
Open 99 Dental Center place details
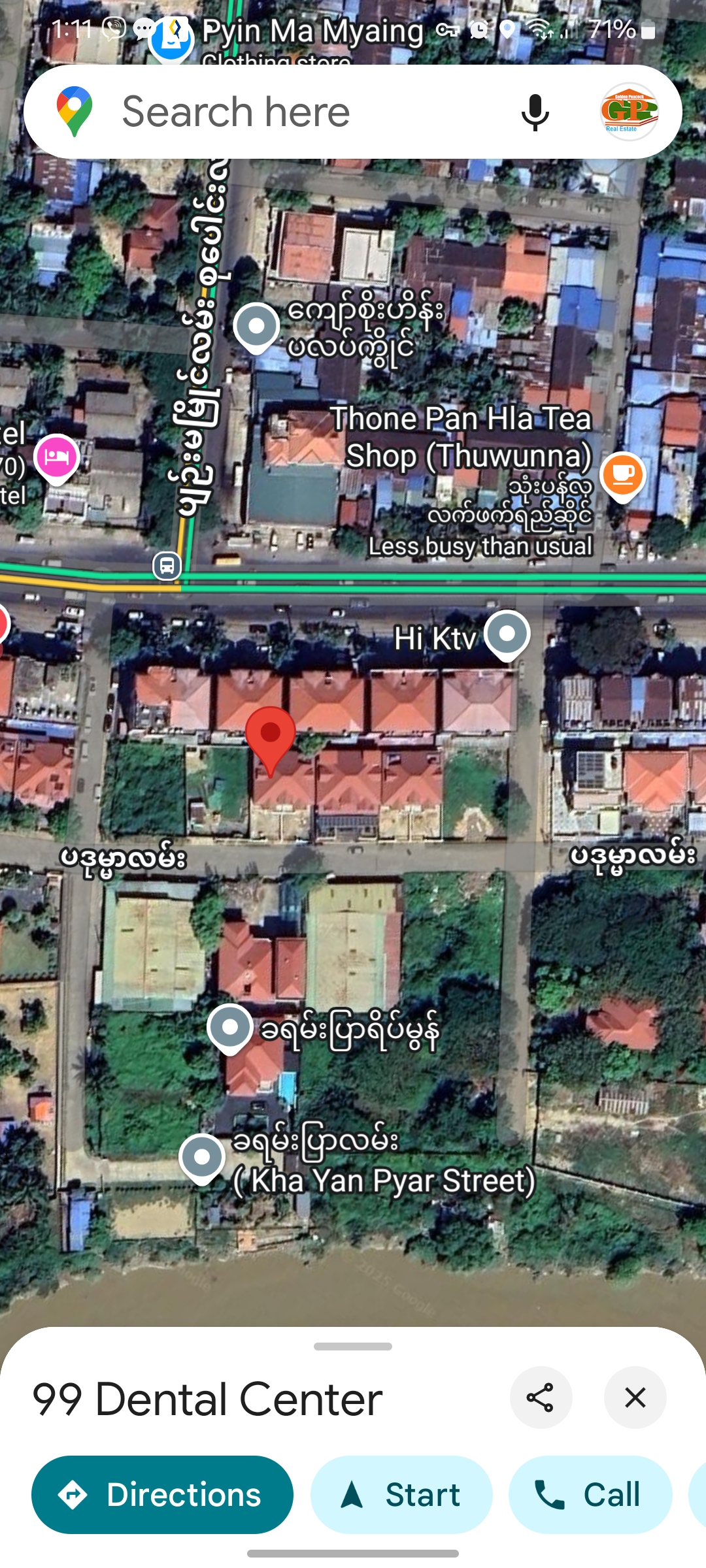coord(207,1399)
